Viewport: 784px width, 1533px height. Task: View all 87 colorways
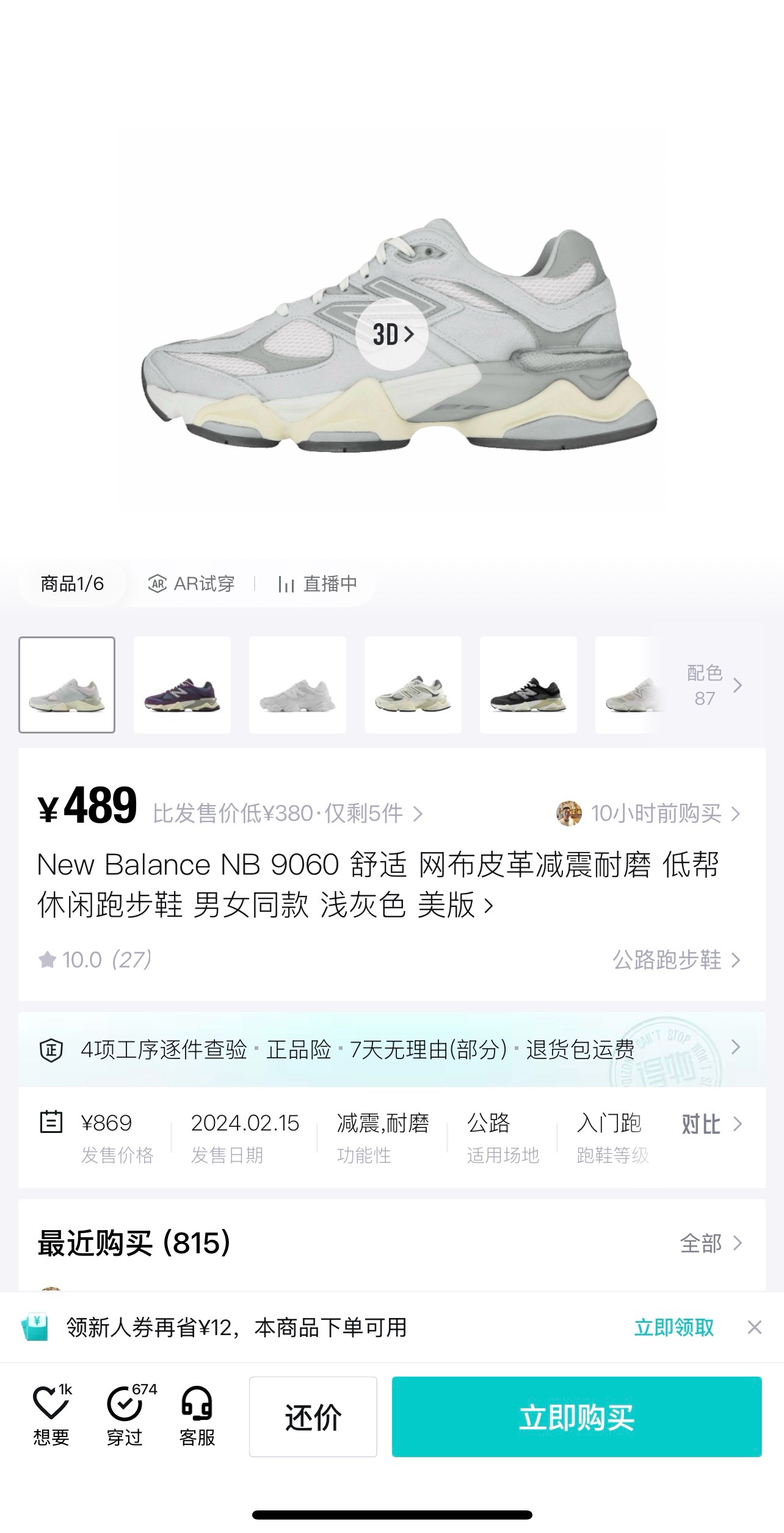[x=714, y=685]
